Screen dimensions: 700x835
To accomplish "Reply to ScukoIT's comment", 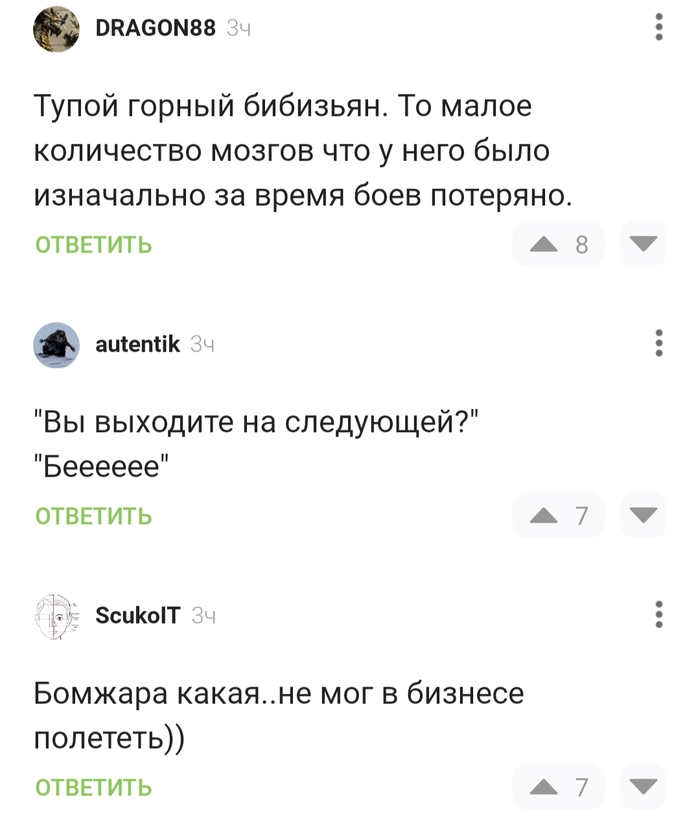I will [x=94, y=787].
